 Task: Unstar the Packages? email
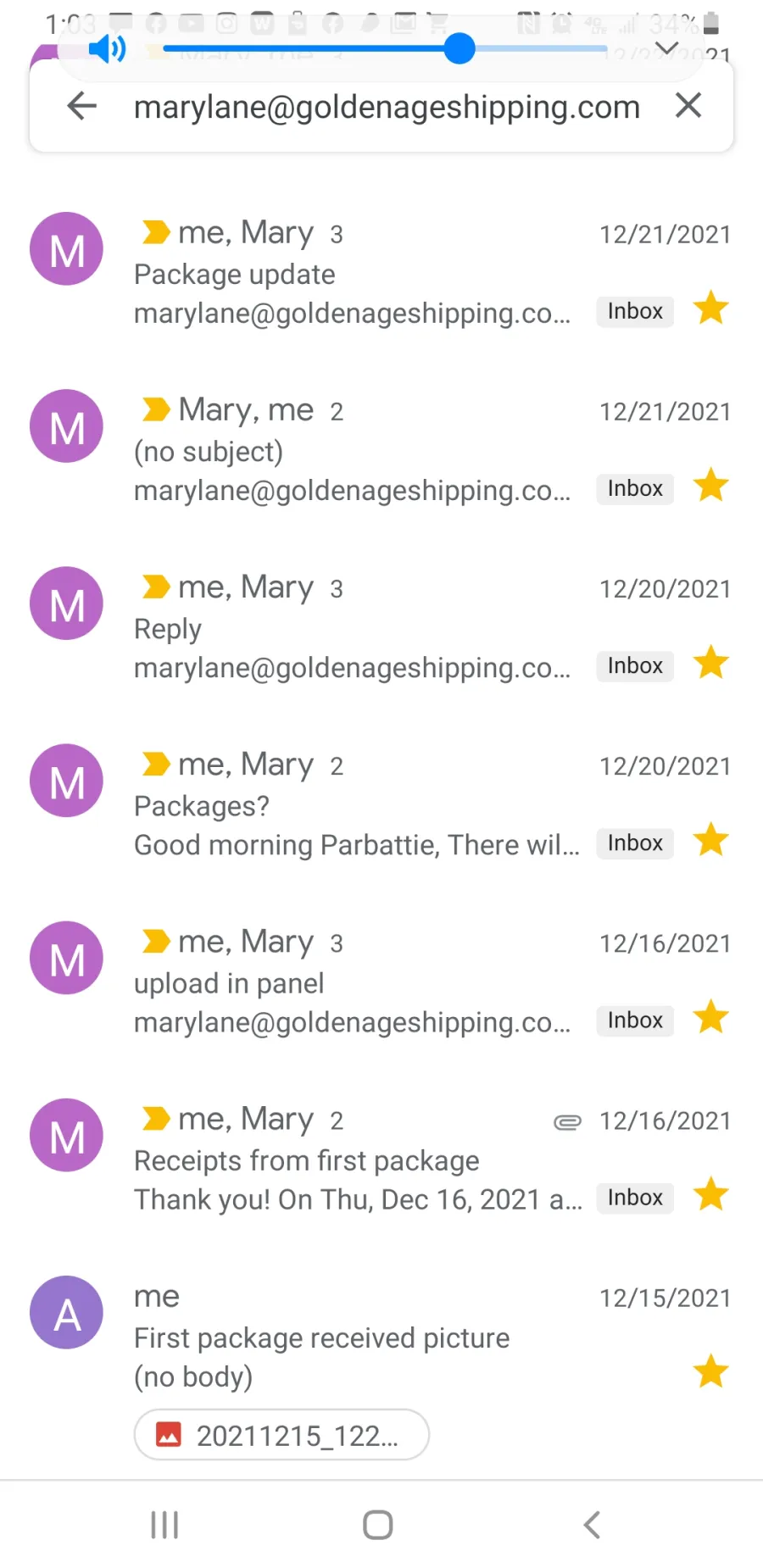710,841
